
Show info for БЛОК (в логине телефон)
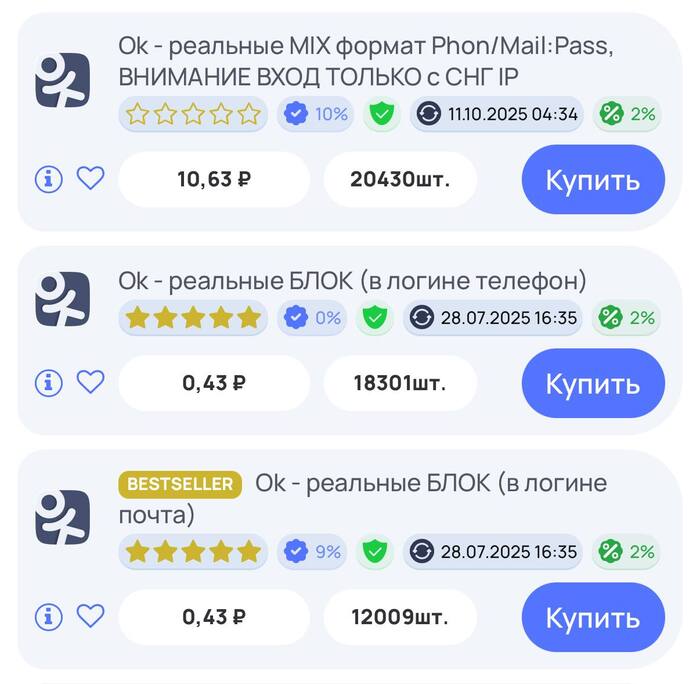click(48, 382)
